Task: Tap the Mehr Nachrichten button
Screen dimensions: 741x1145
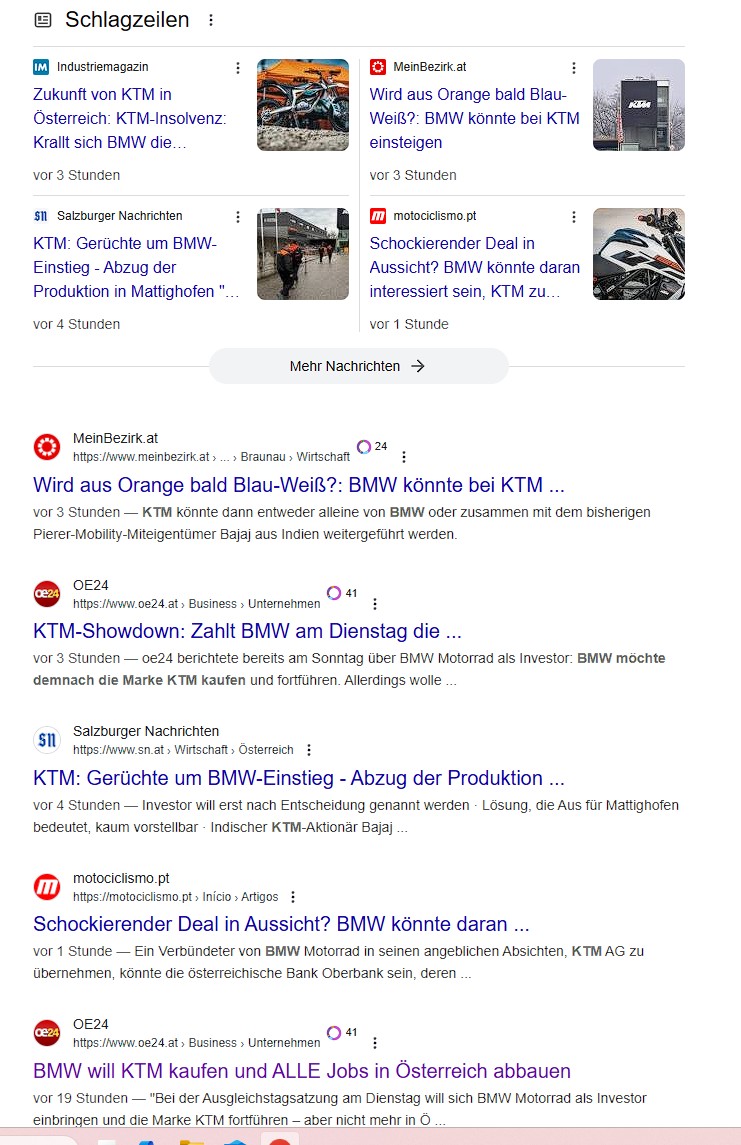Action: click(358, 366)
